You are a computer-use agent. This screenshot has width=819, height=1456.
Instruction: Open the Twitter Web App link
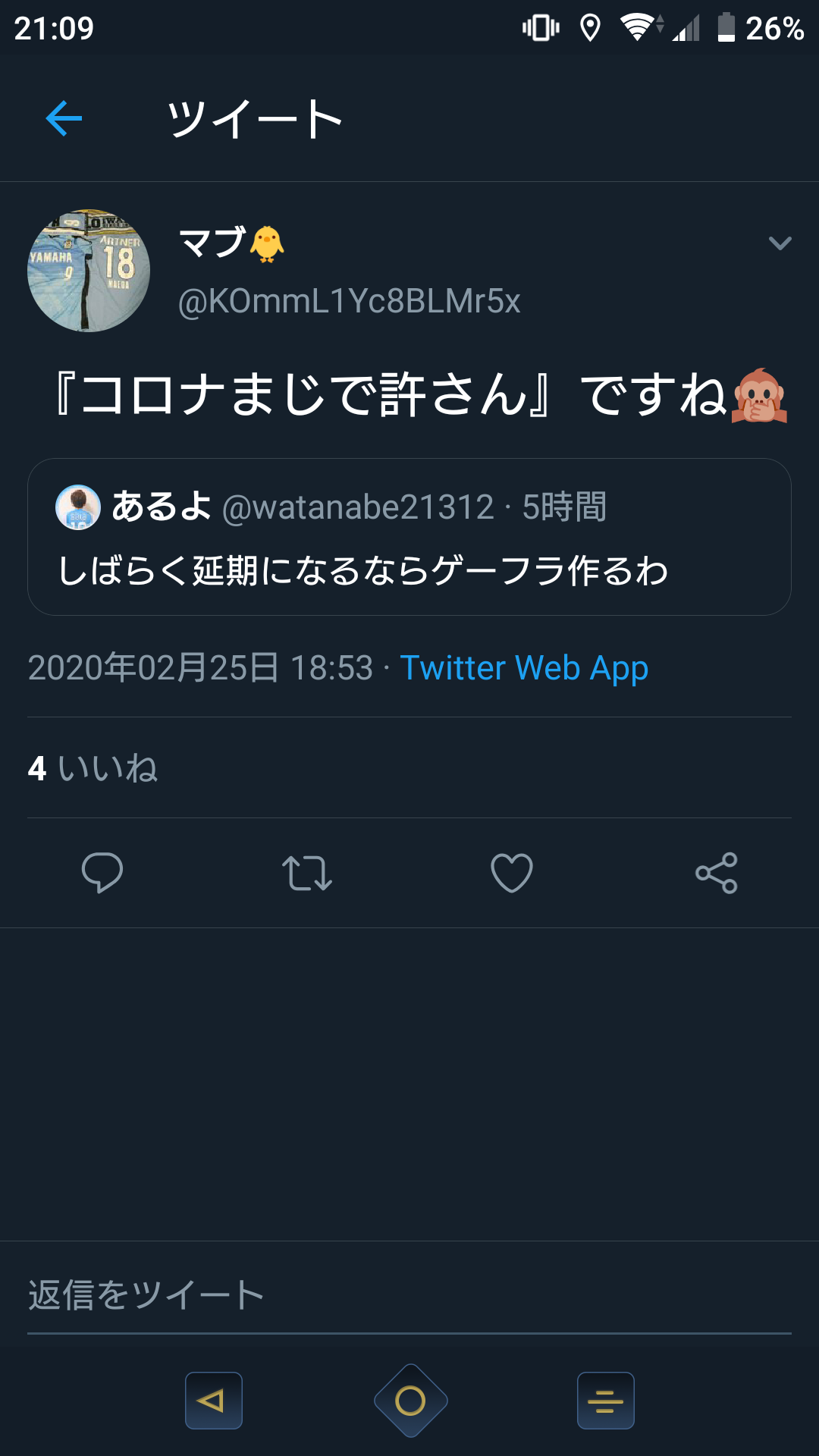coord(524,668)
